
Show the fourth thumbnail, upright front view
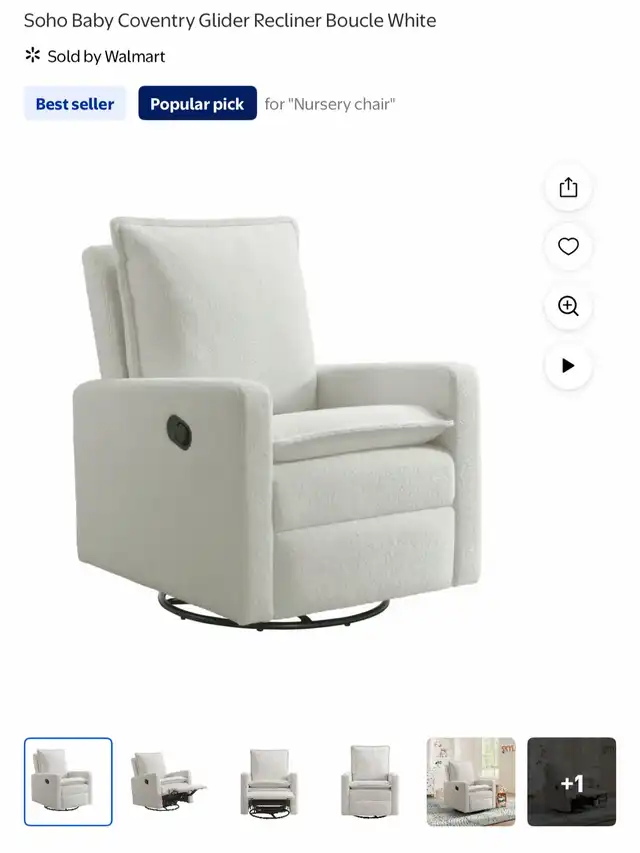pos(370,782)
